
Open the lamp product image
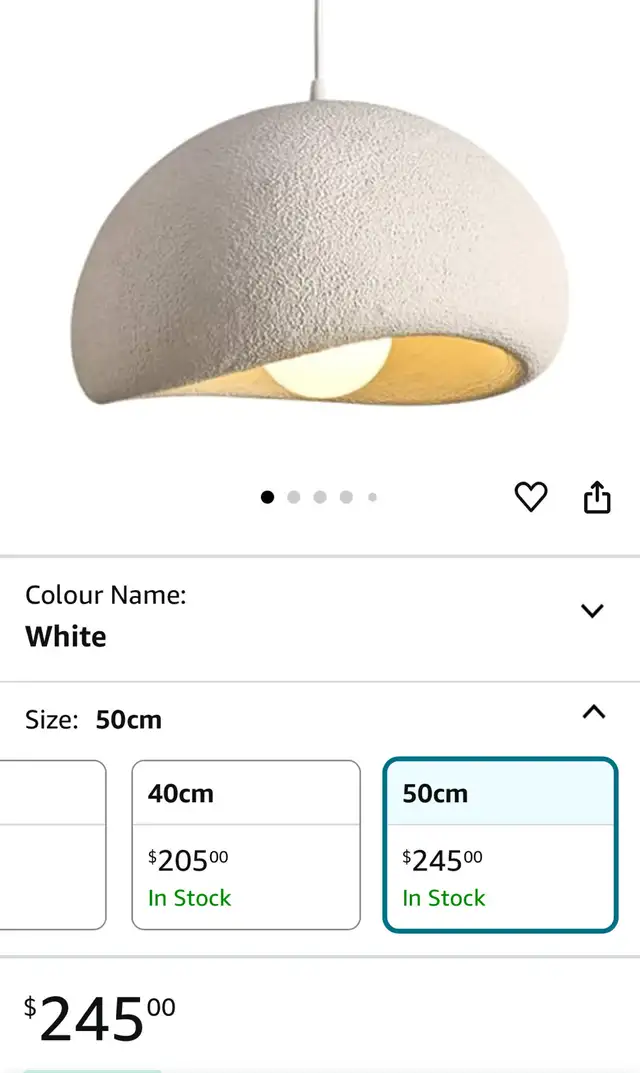(x=318, y=250)
